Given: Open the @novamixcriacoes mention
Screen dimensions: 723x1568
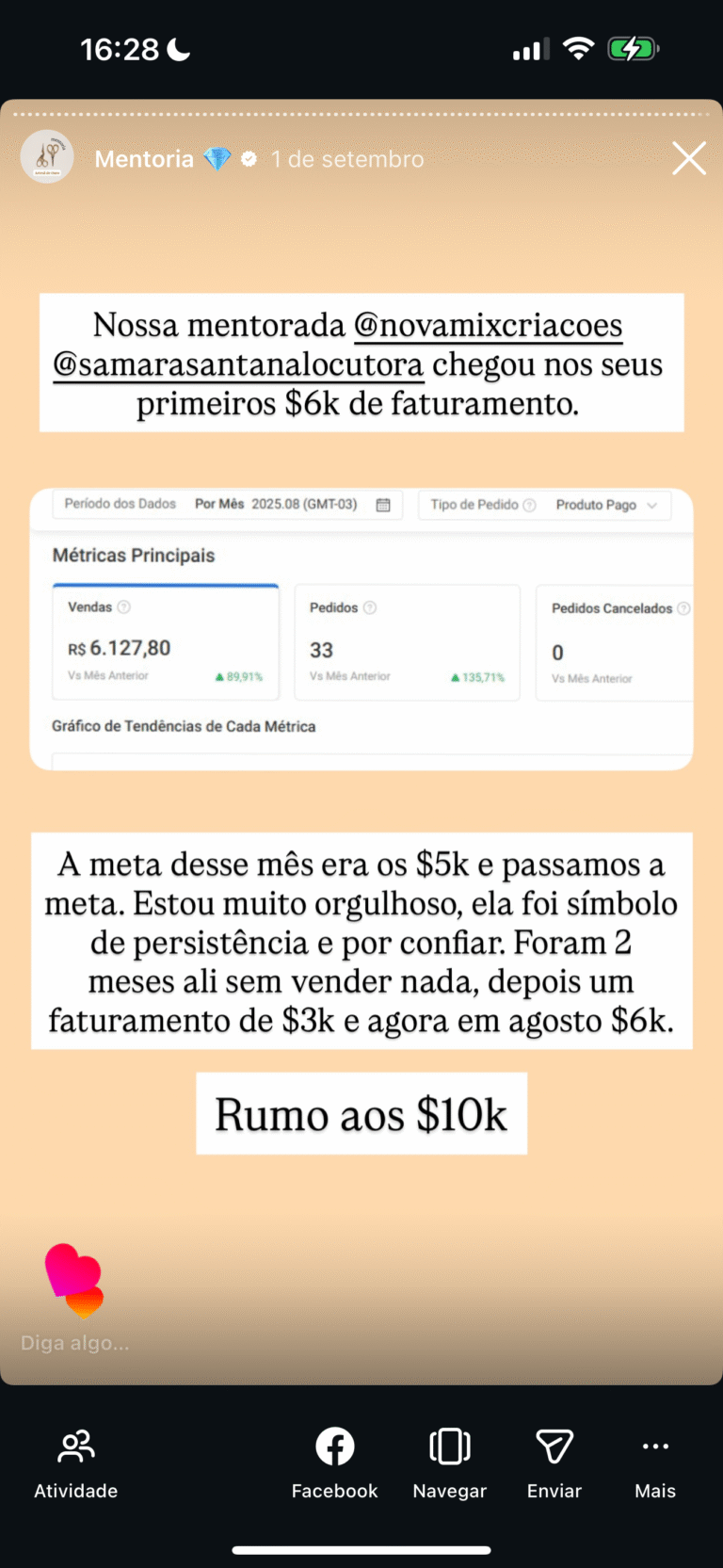Looking at the screenshot, I should tap(488, 326).
